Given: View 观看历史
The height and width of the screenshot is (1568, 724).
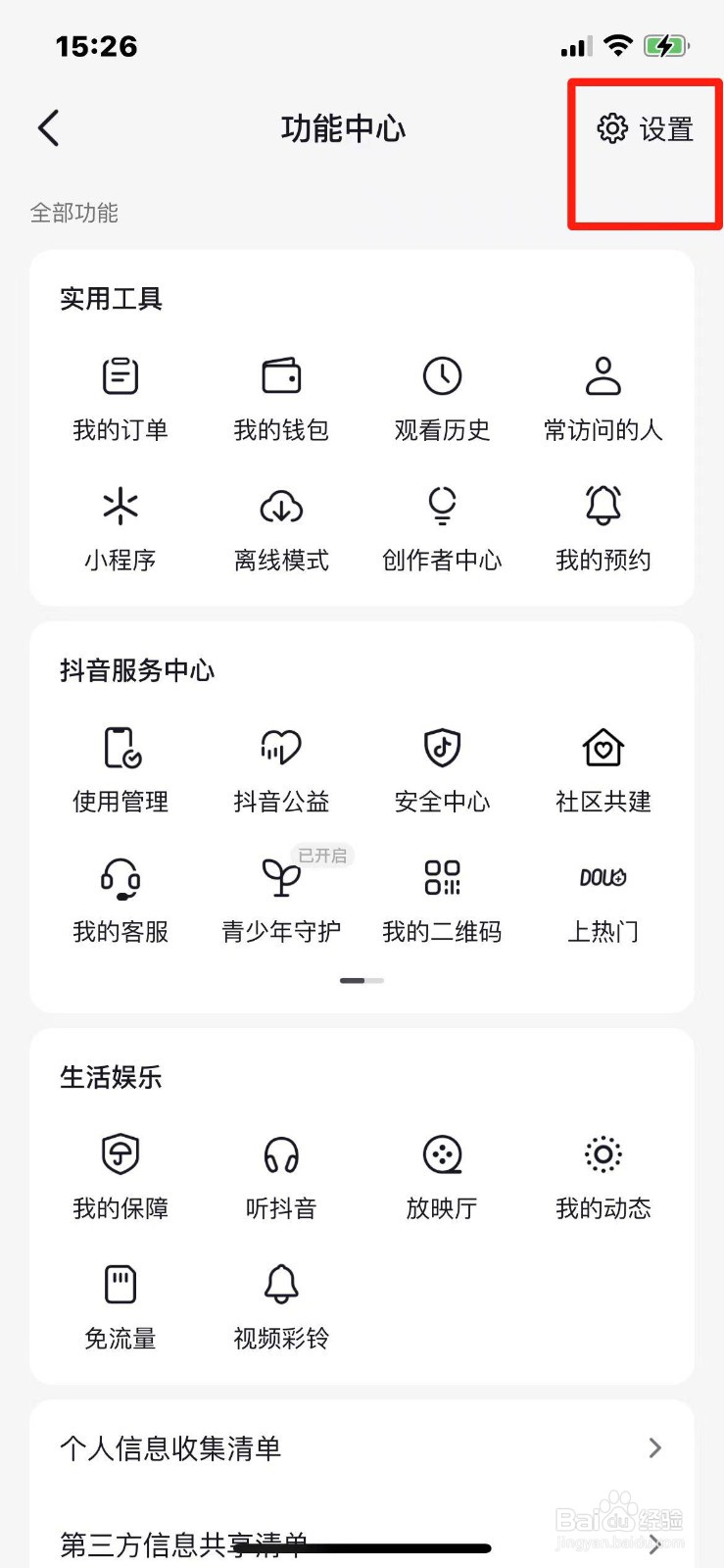Looking at the screenshot, I should pos(442,400).
